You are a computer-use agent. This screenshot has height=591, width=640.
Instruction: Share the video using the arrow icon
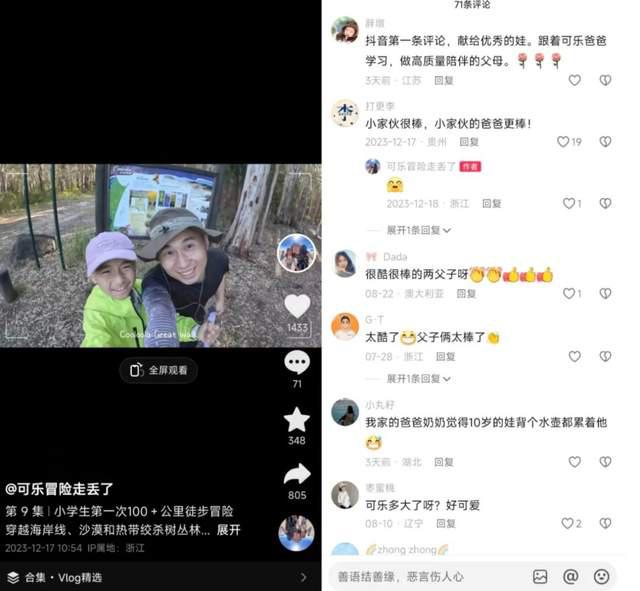click(297, 474)
